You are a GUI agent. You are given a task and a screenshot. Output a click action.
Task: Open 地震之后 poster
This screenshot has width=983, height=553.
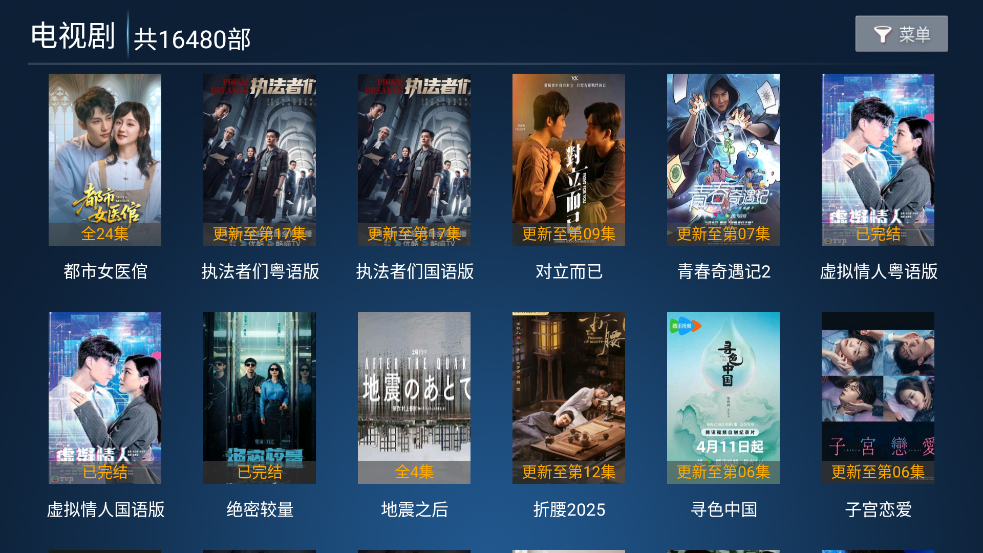point(414,398)
